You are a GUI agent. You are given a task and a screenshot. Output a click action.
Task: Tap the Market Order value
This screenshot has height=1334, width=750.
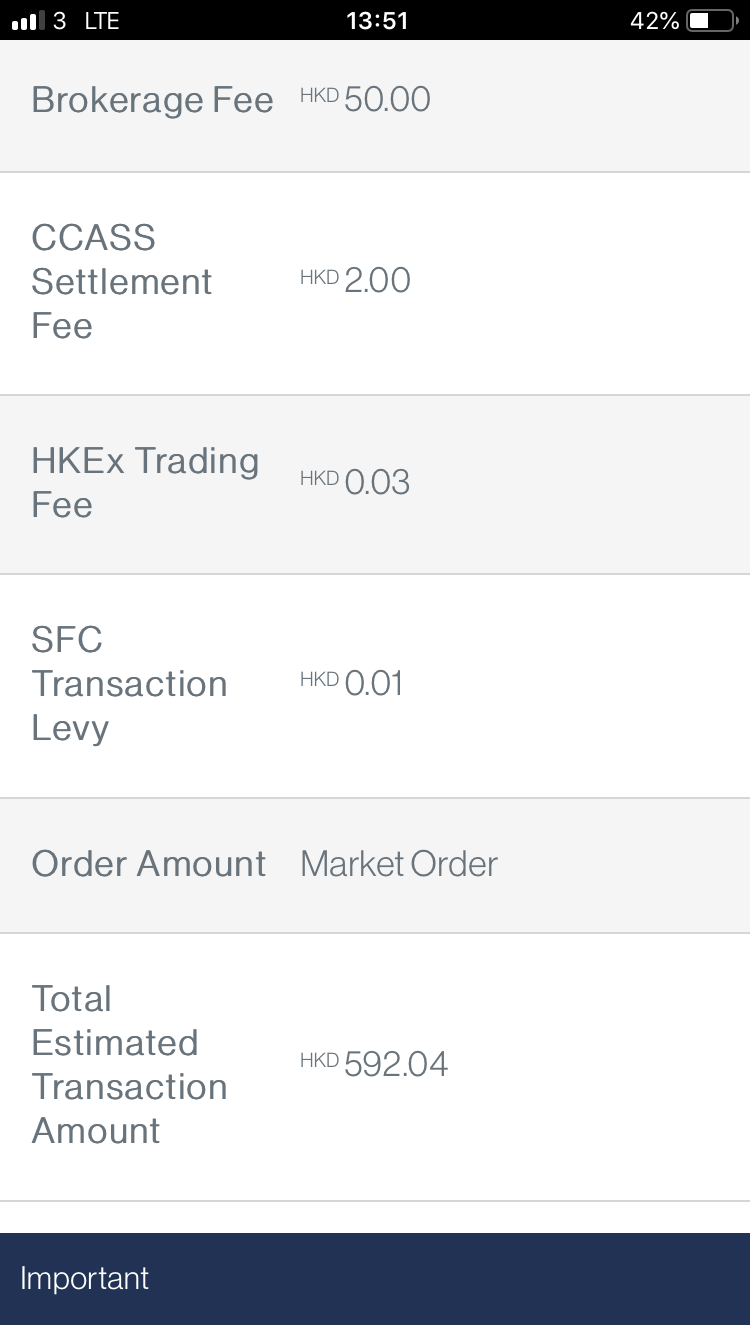coord(398,864)
